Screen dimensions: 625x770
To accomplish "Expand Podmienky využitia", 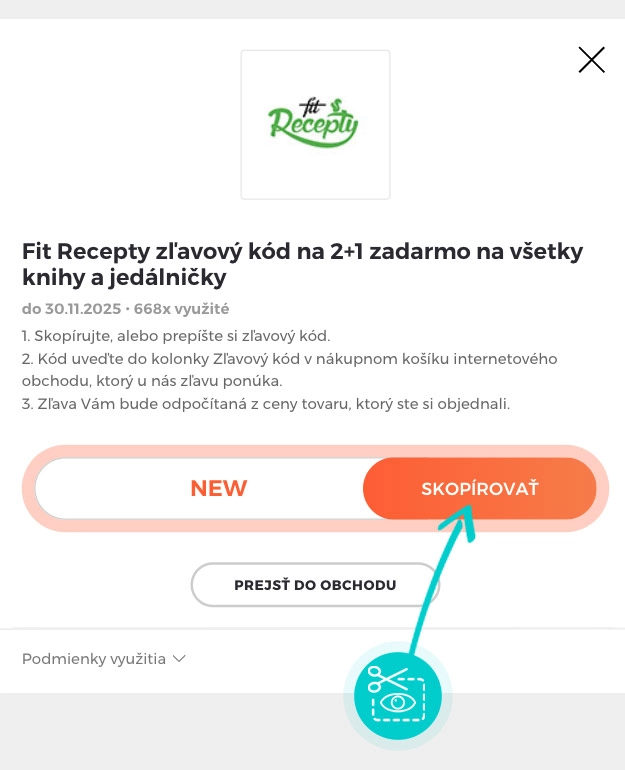I will [104, 659].
